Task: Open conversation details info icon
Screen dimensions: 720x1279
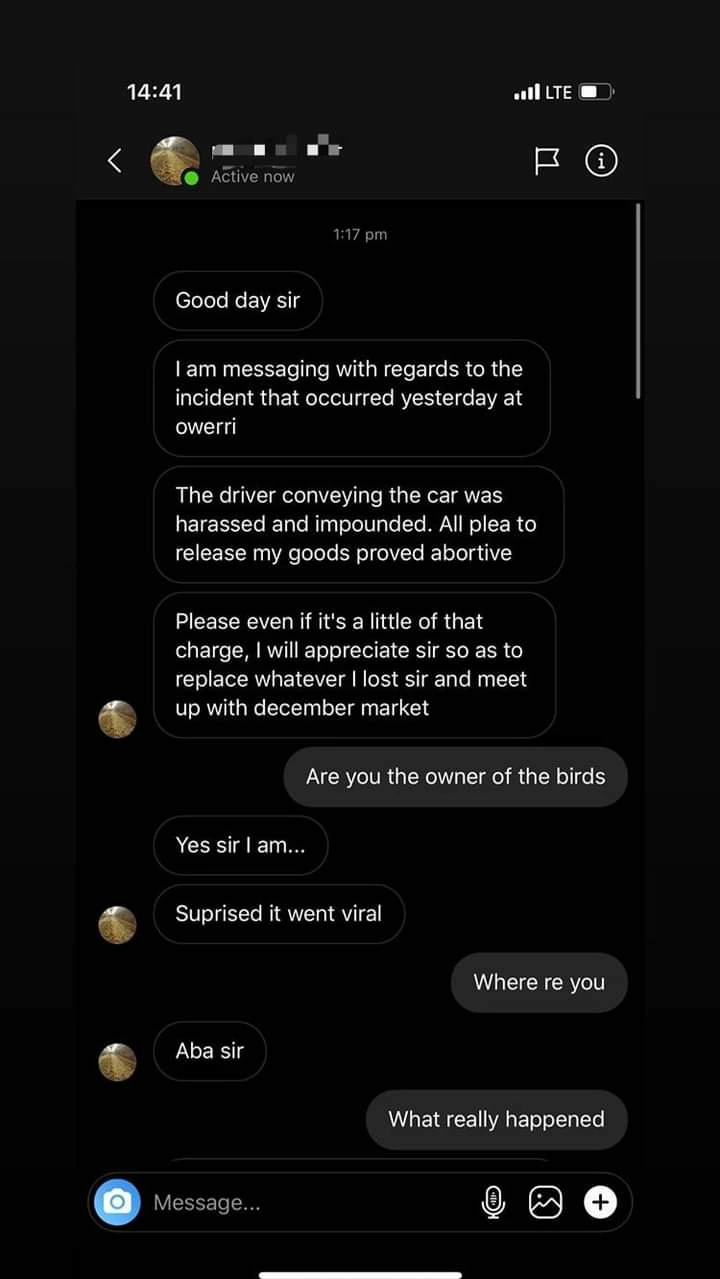Action: click(600, 160)
